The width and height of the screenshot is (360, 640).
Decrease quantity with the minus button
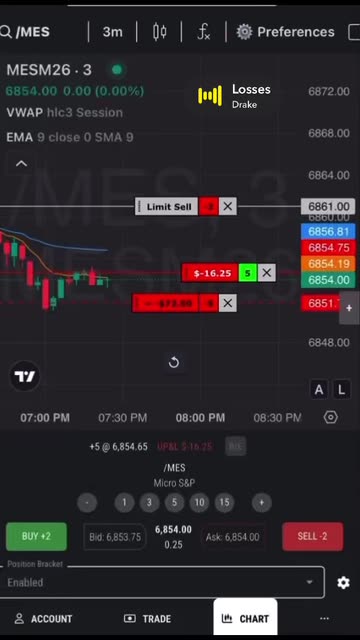pyautogui.click(x=87, y=502)
